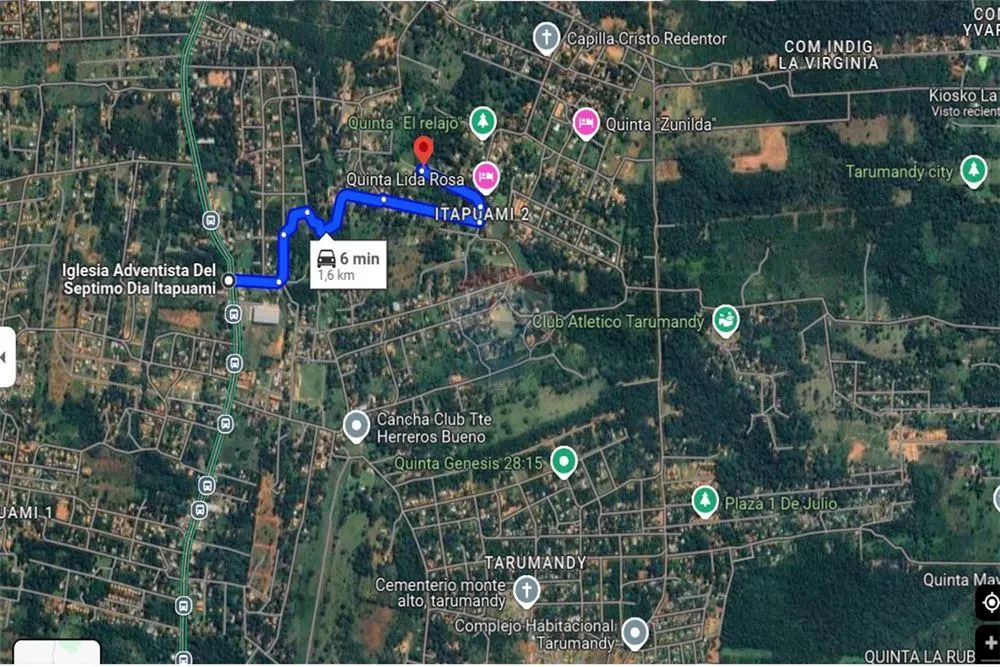Tap the 6 min driving route callout
The height and width of the screenshot is (667, 1000).
tap(347, 265)
